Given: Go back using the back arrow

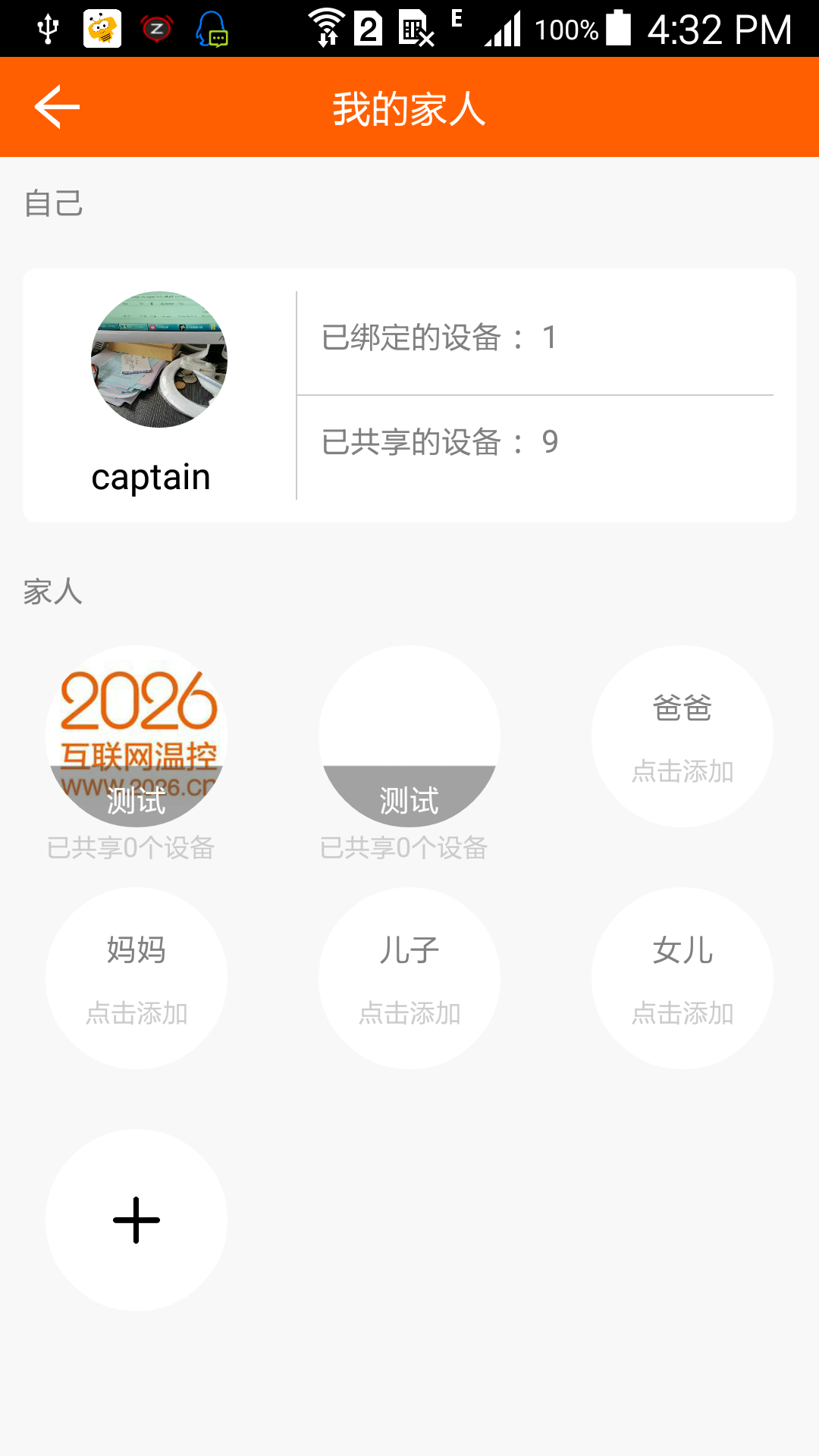Looking at the screenshot, I should coord(55,106).
